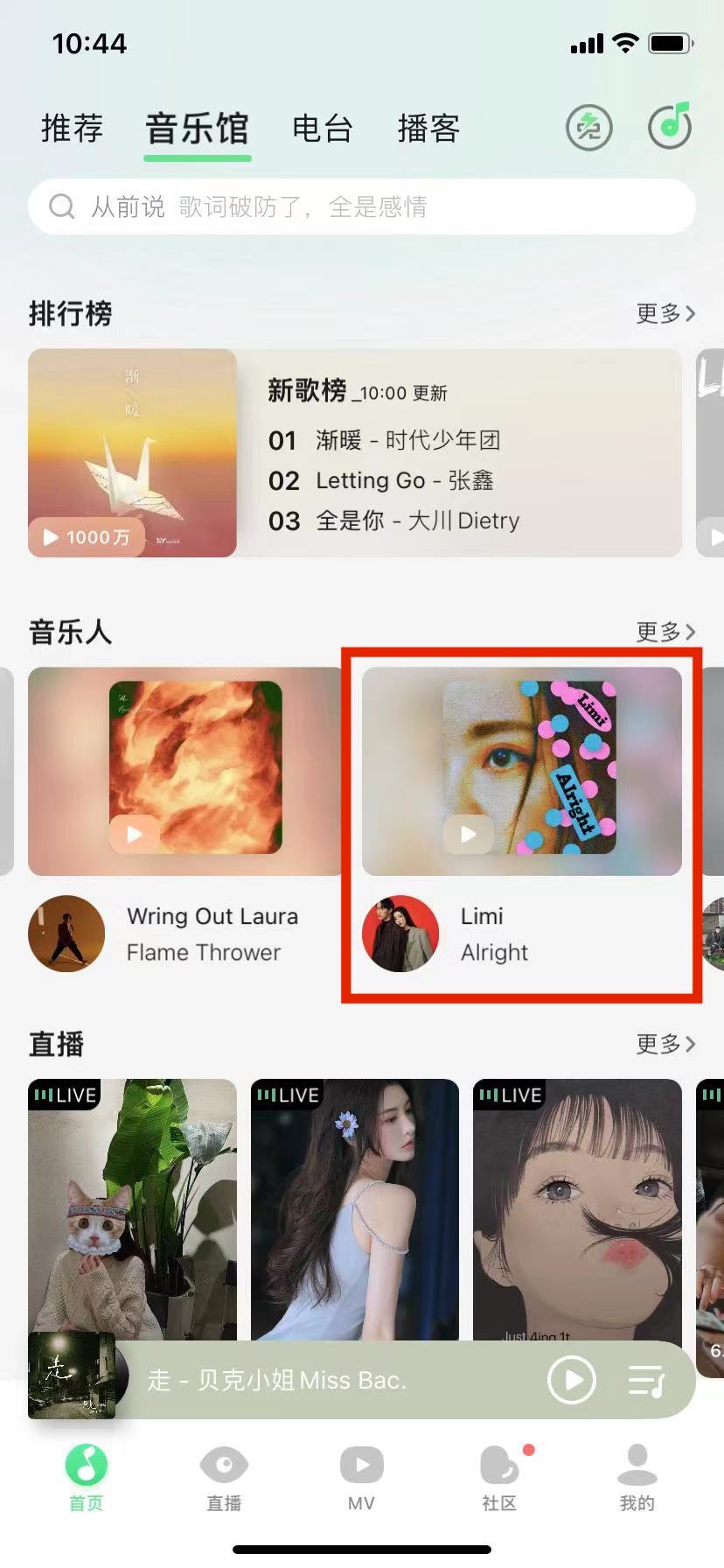The image size is (724, 1568).
Task: Open the 新歌榜 chart card
Action: click(354, 453)
